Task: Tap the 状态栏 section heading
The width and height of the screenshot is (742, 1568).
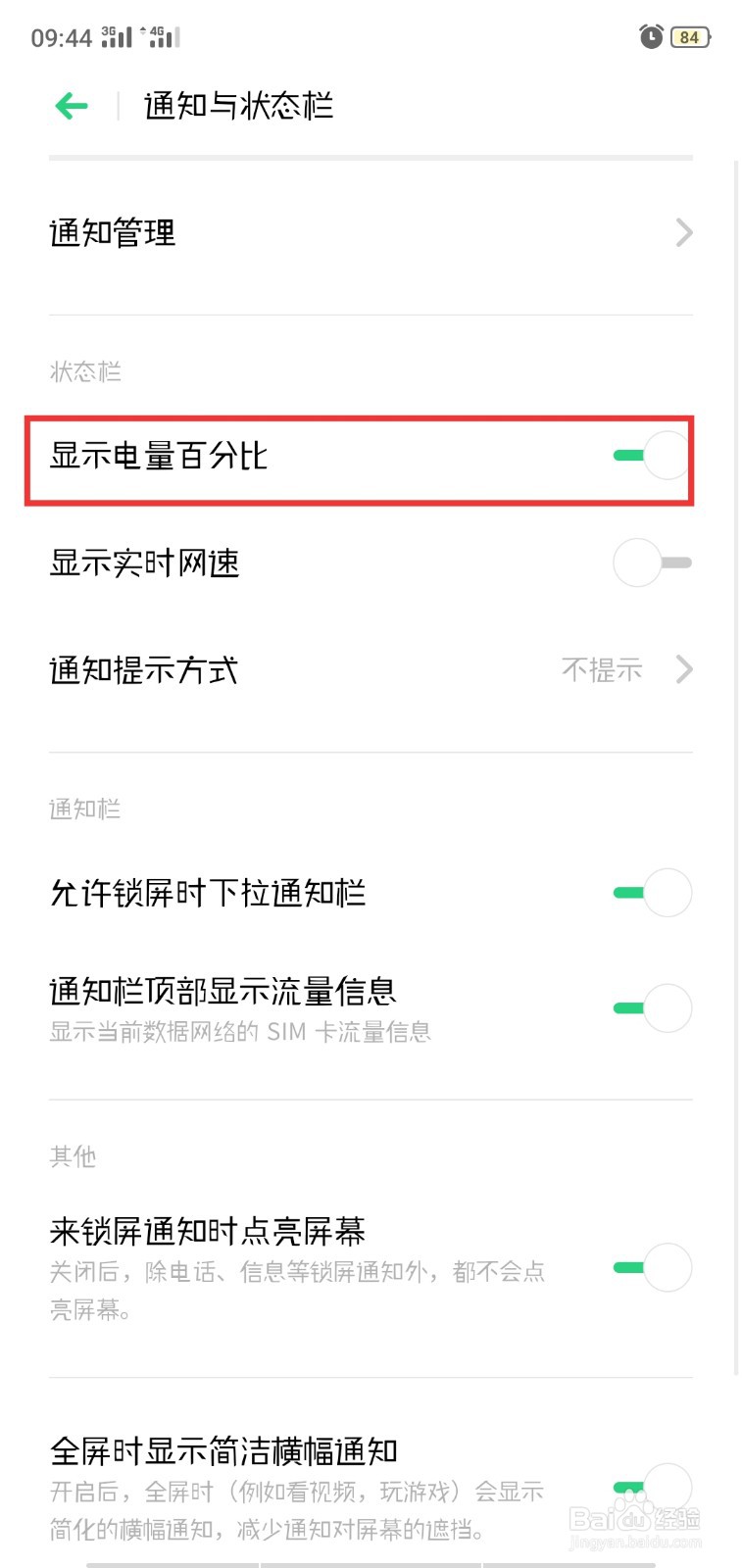Action: pyautogui.click(x=84, y=371)
